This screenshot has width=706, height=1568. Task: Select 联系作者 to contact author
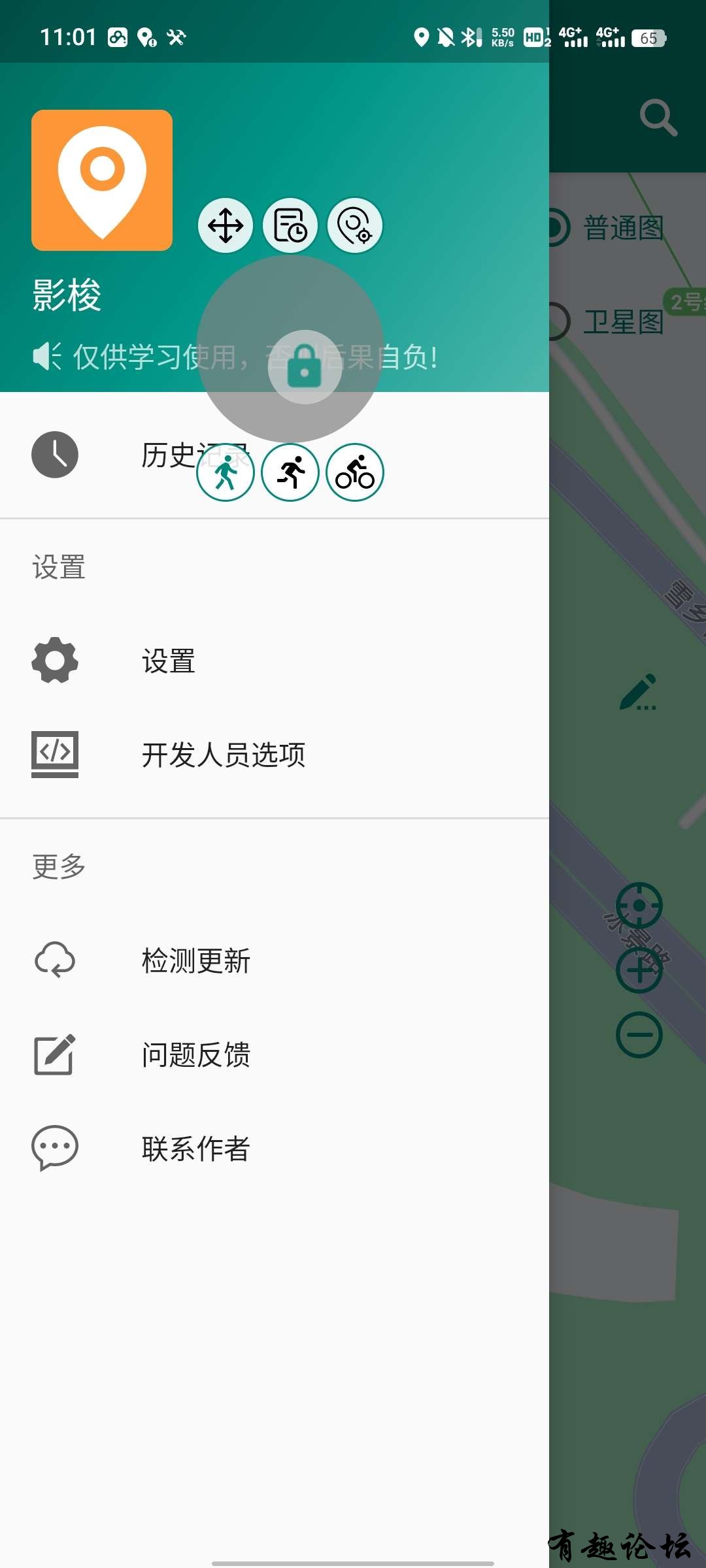(195, 1149)
